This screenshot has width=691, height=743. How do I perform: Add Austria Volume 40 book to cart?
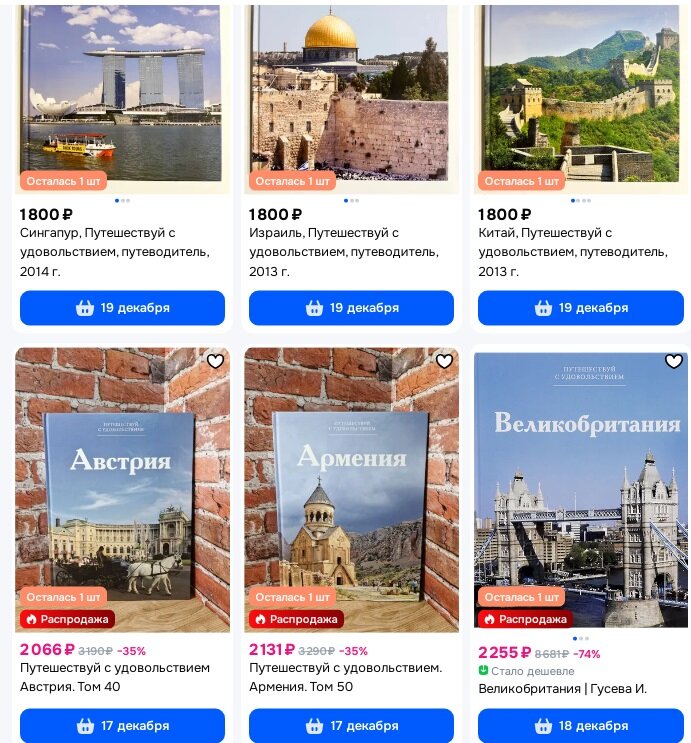(122, 725)
